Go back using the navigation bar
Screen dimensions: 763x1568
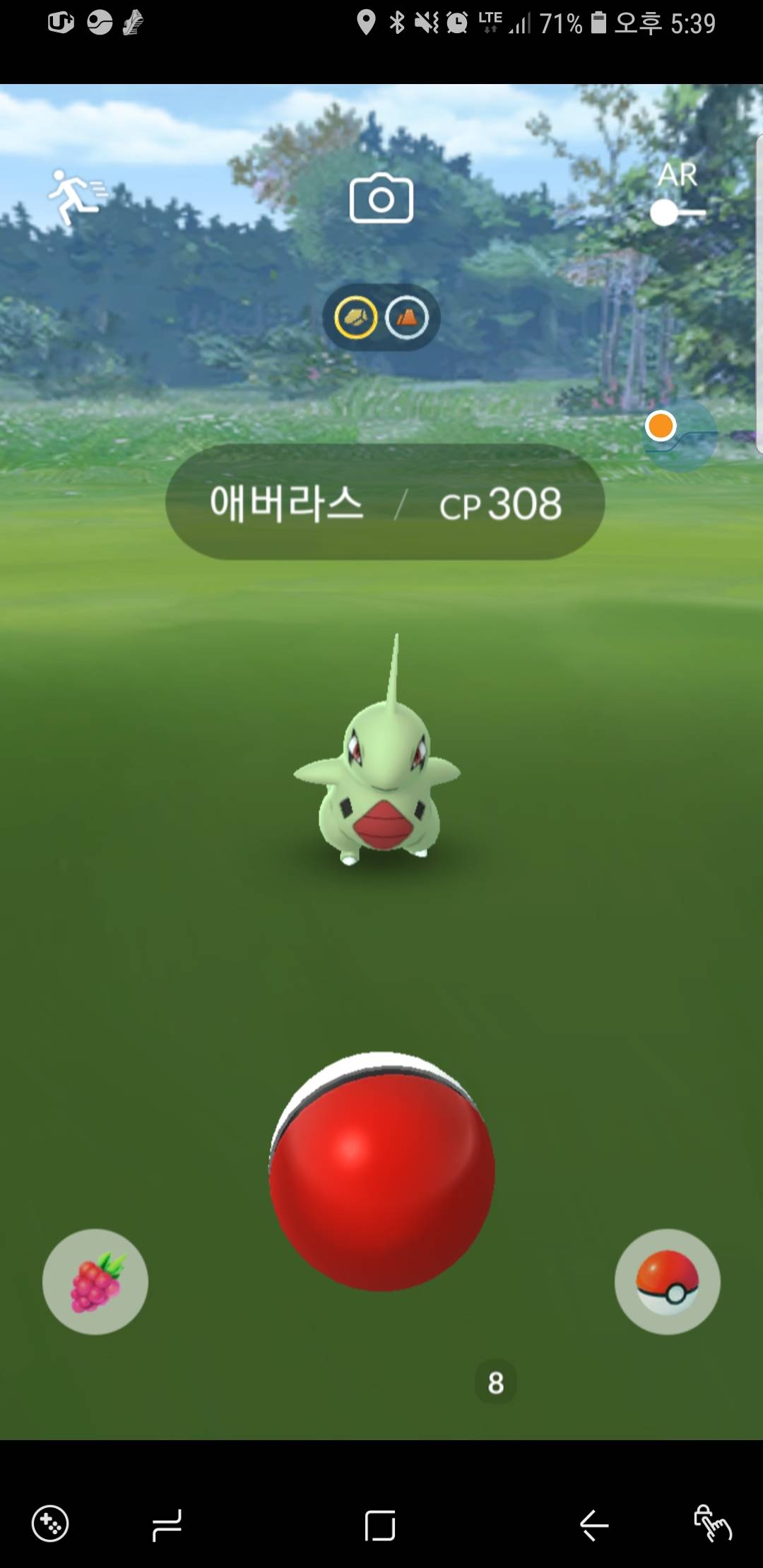pyautogui.click(x=593, y=1524)
